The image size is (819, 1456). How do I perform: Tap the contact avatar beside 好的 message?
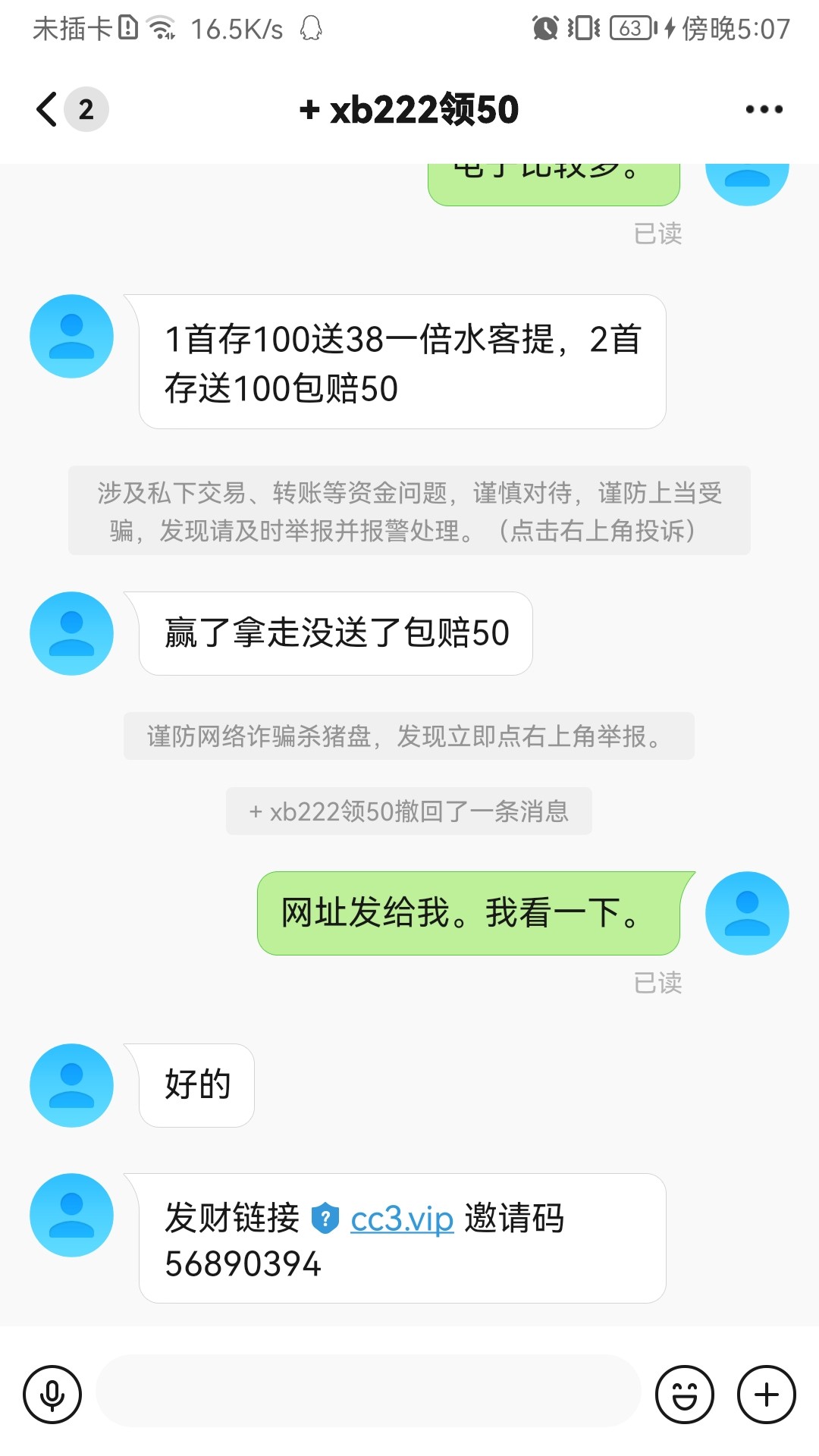click(x=71, y=1084)
